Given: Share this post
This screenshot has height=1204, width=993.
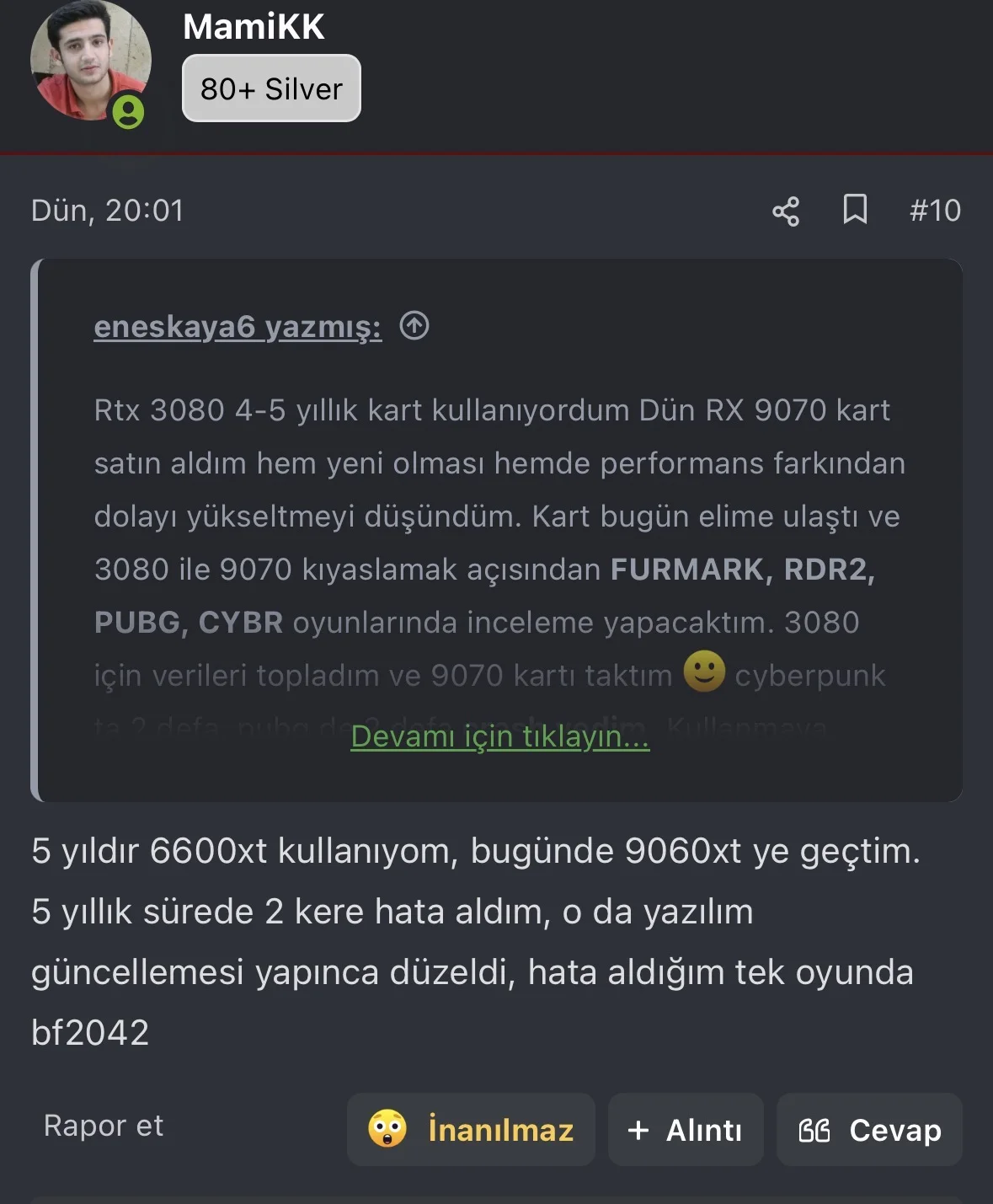Looking at the screenshot, I should [786, 211].
